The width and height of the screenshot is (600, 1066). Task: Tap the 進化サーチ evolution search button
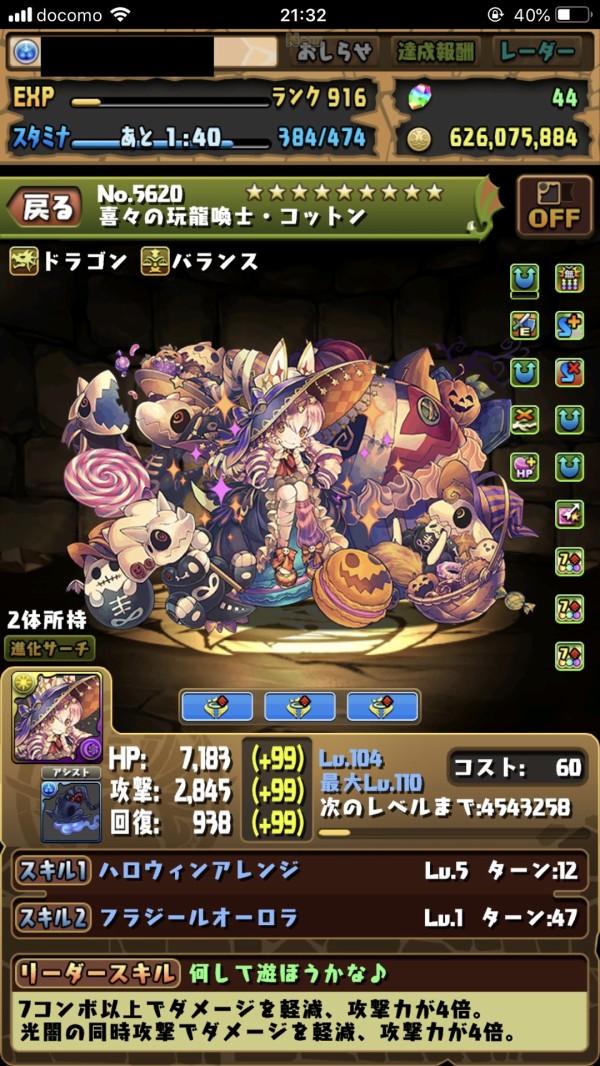[49, 648]
